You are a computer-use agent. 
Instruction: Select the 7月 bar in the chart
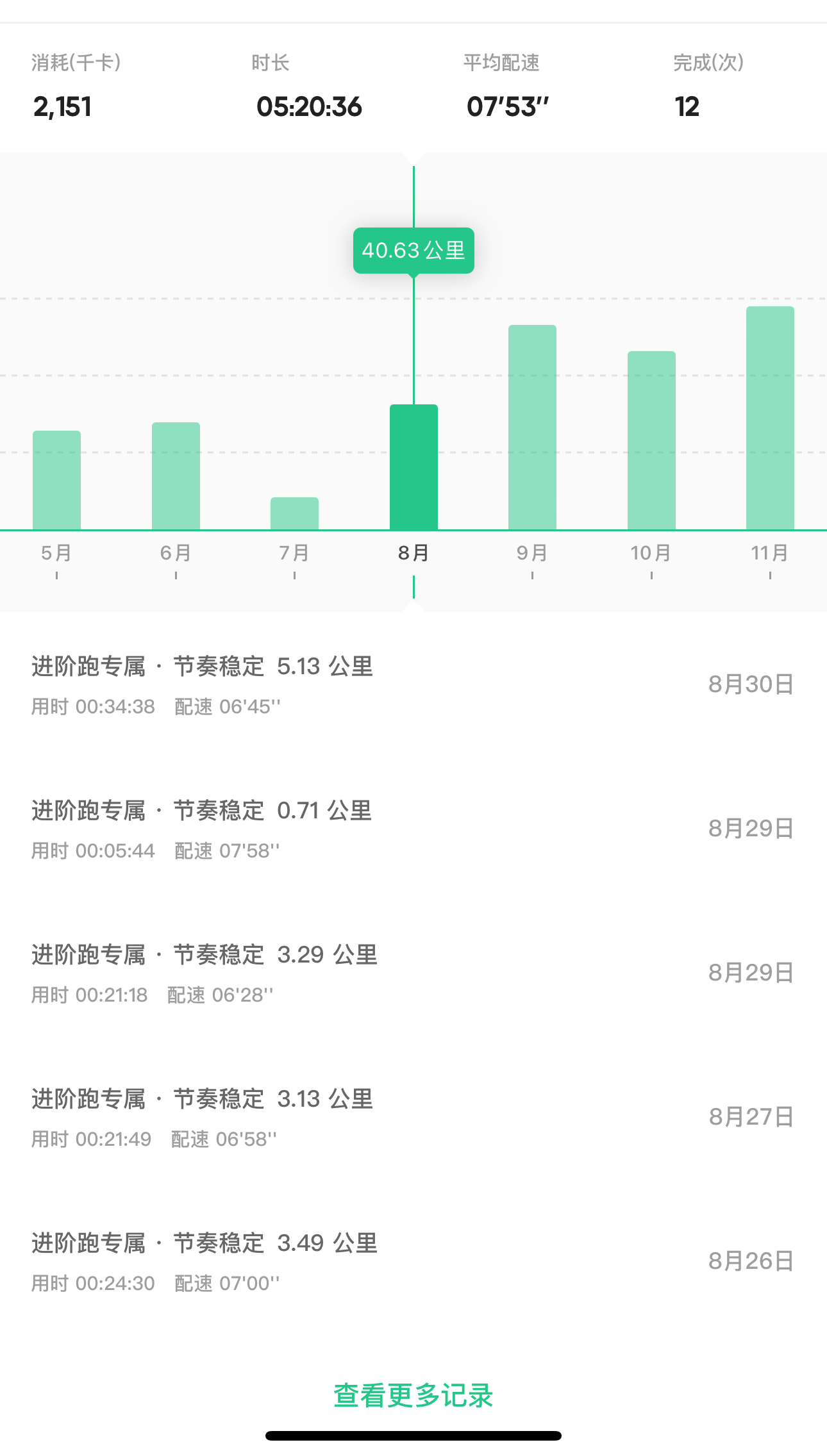(294, 513)
